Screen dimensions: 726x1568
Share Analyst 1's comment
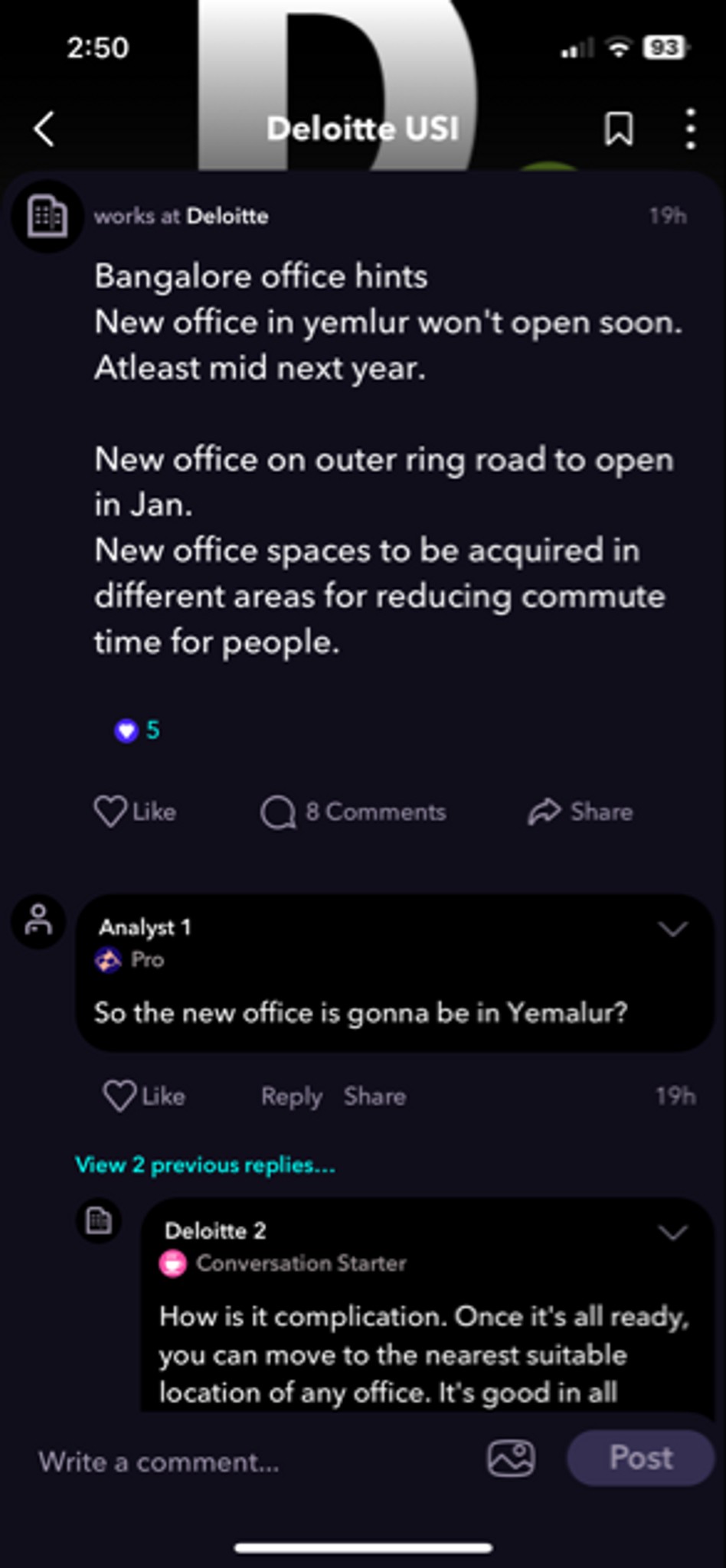point(374,1096)
